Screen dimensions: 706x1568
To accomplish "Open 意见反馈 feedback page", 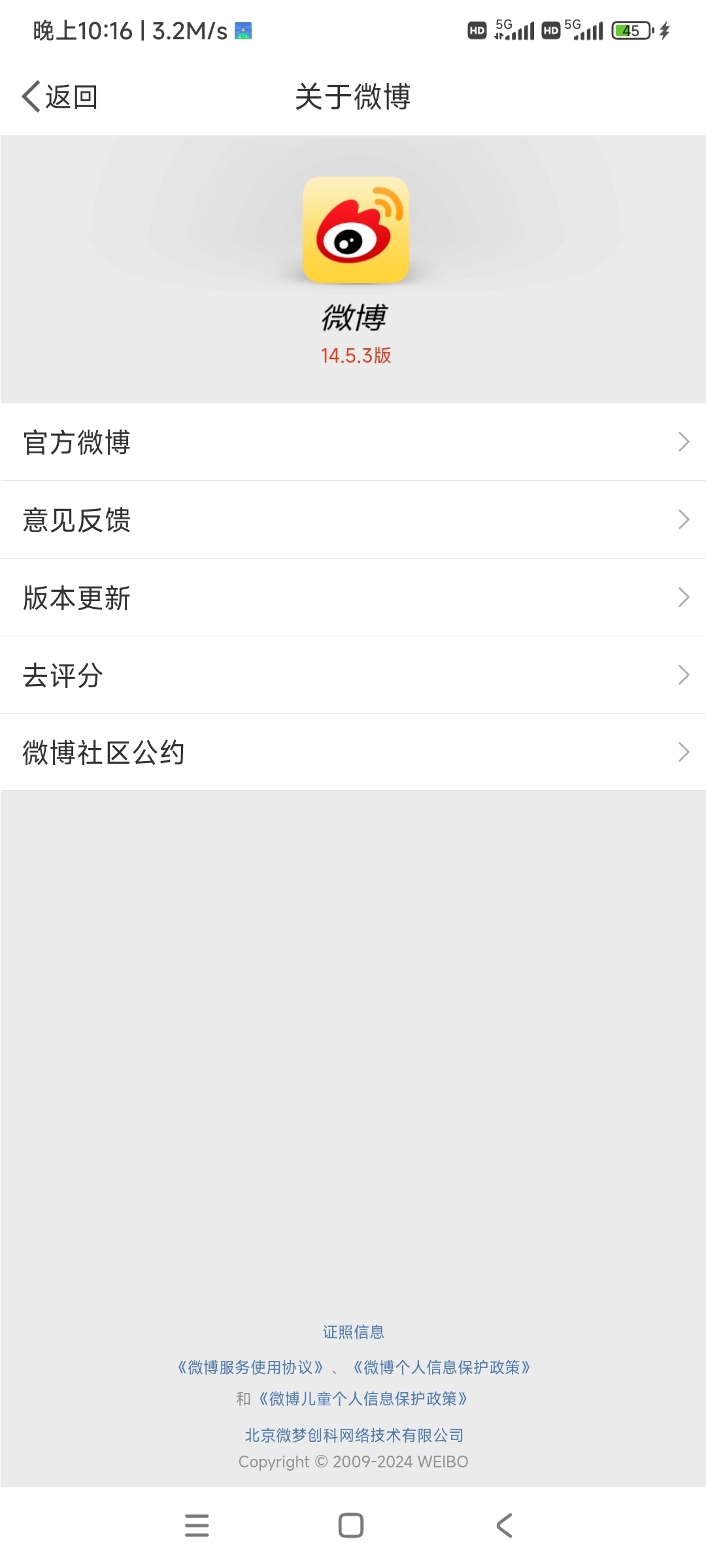I will point(353,520).
